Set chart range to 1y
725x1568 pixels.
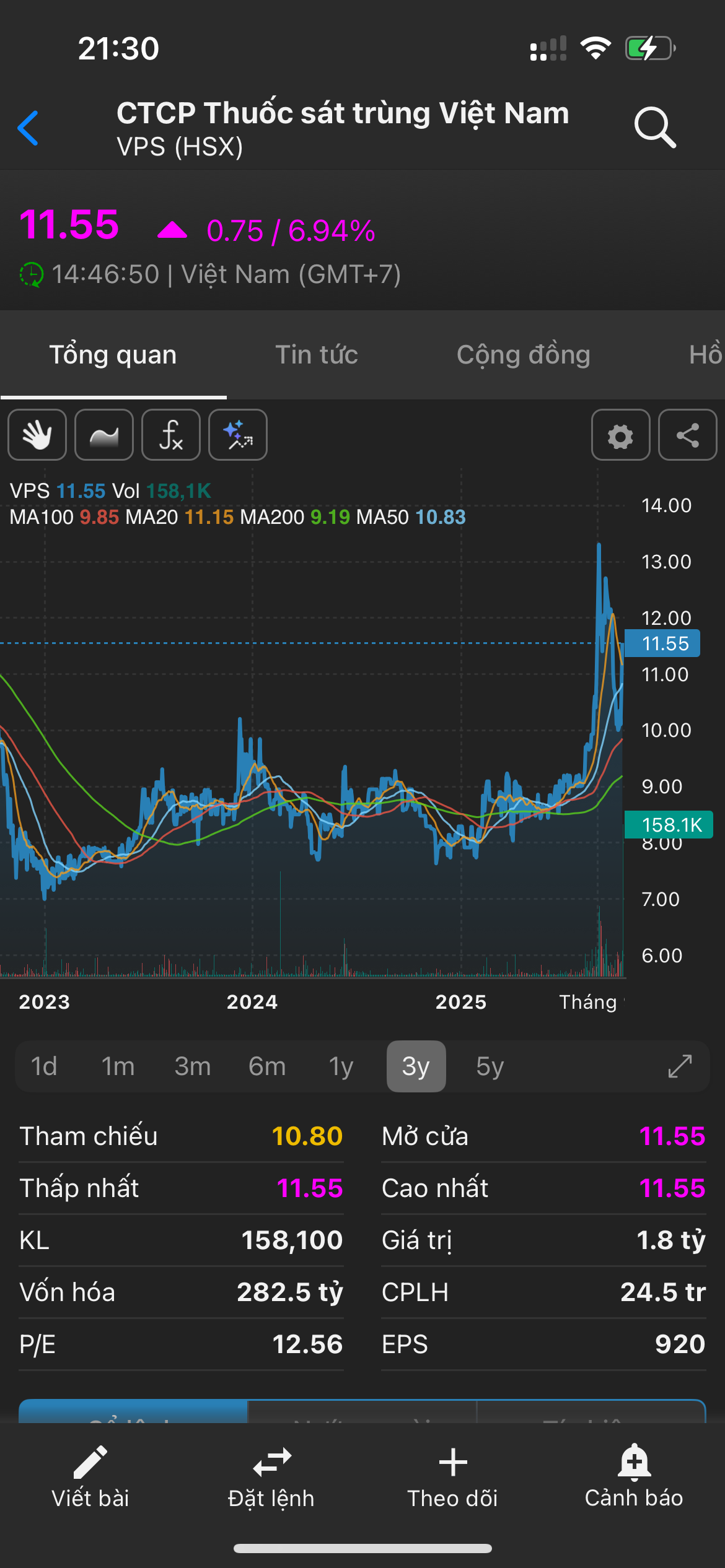(x=341, y=1066)
